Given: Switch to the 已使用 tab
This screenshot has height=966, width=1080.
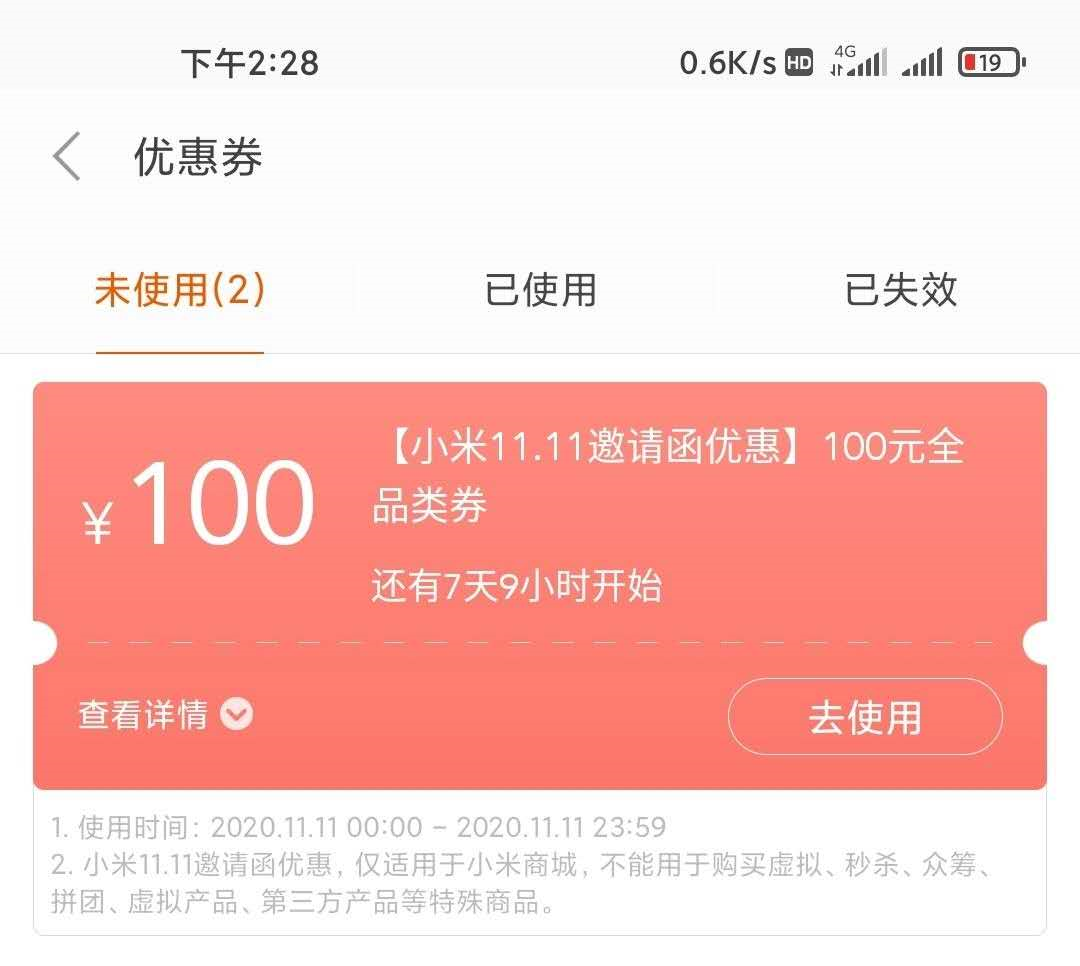Looking at the screenshot, I should tap(540, 291).
